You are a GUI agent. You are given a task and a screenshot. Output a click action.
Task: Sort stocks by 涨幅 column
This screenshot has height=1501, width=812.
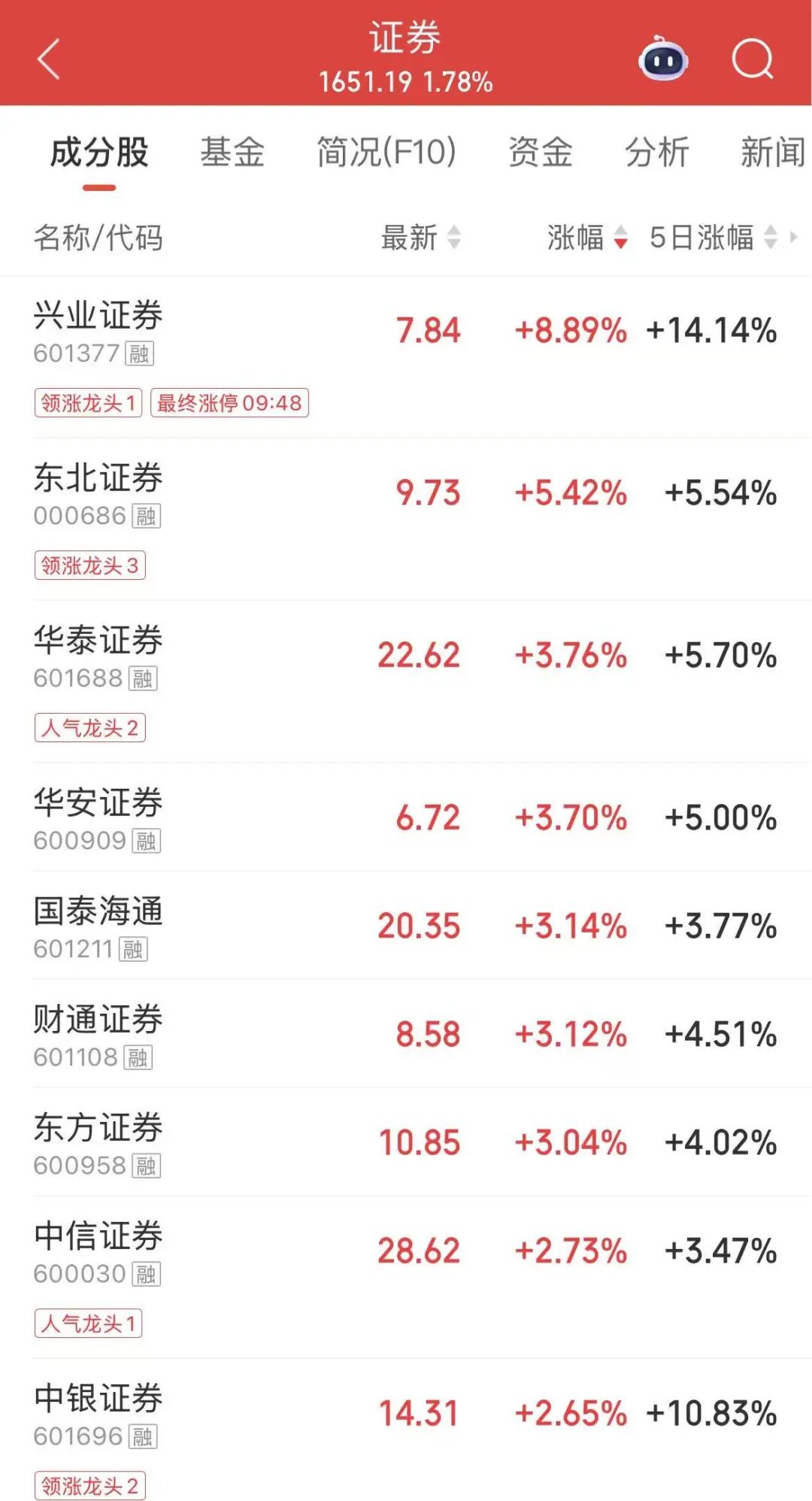pos(586,238)
